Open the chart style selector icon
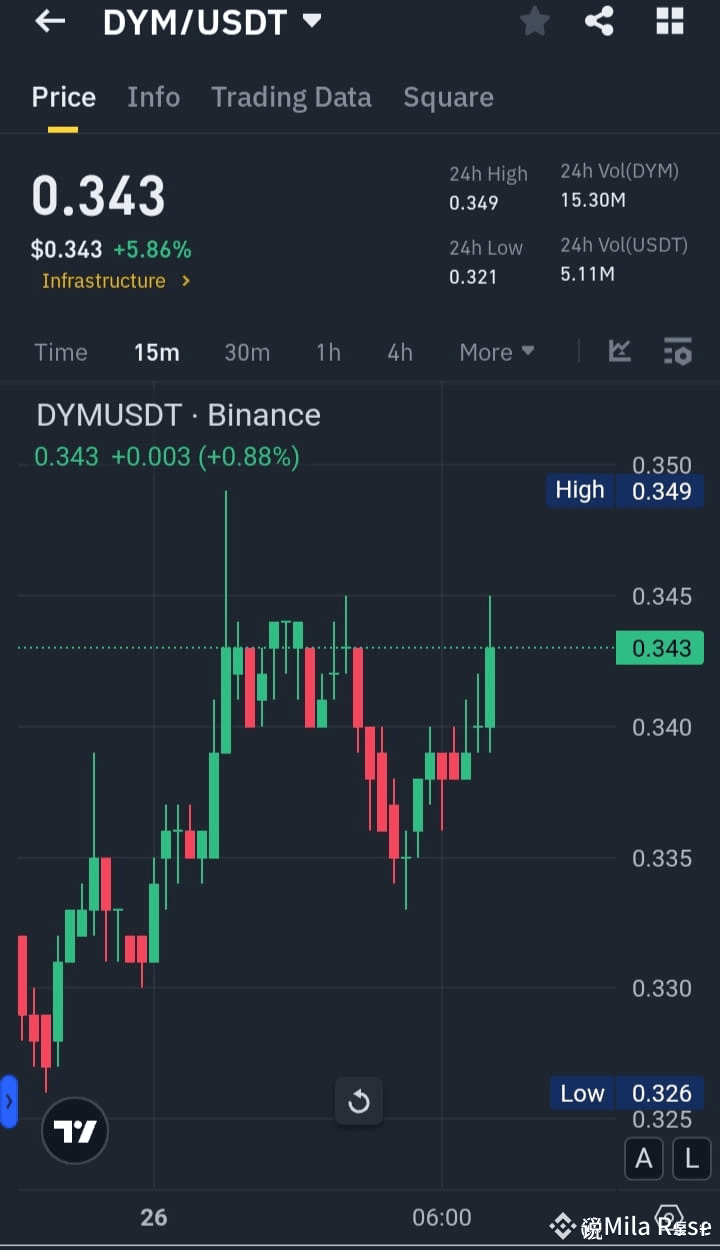720x1250 pixels. coord(619,352)
